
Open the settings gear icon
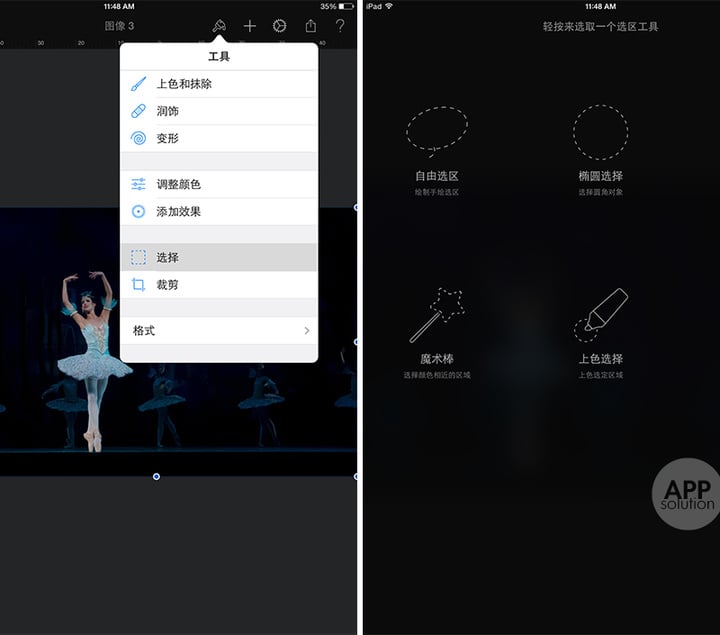(280, 26)
